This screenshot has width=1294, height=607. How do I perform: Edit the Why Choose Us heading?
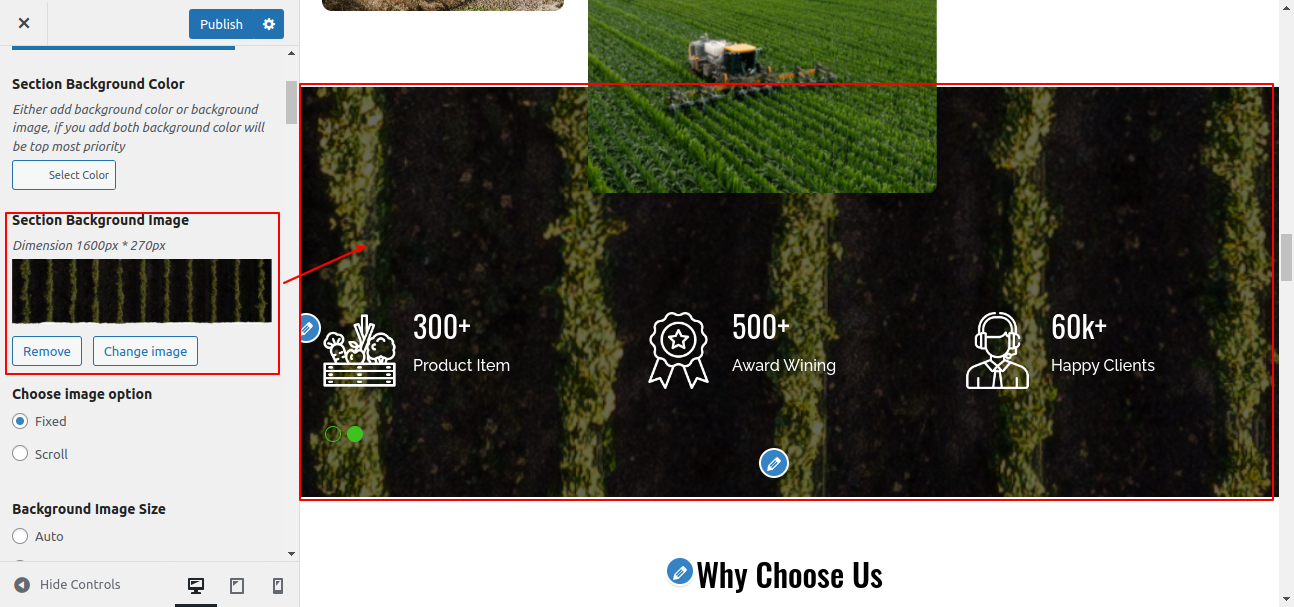tap(680, 572)
